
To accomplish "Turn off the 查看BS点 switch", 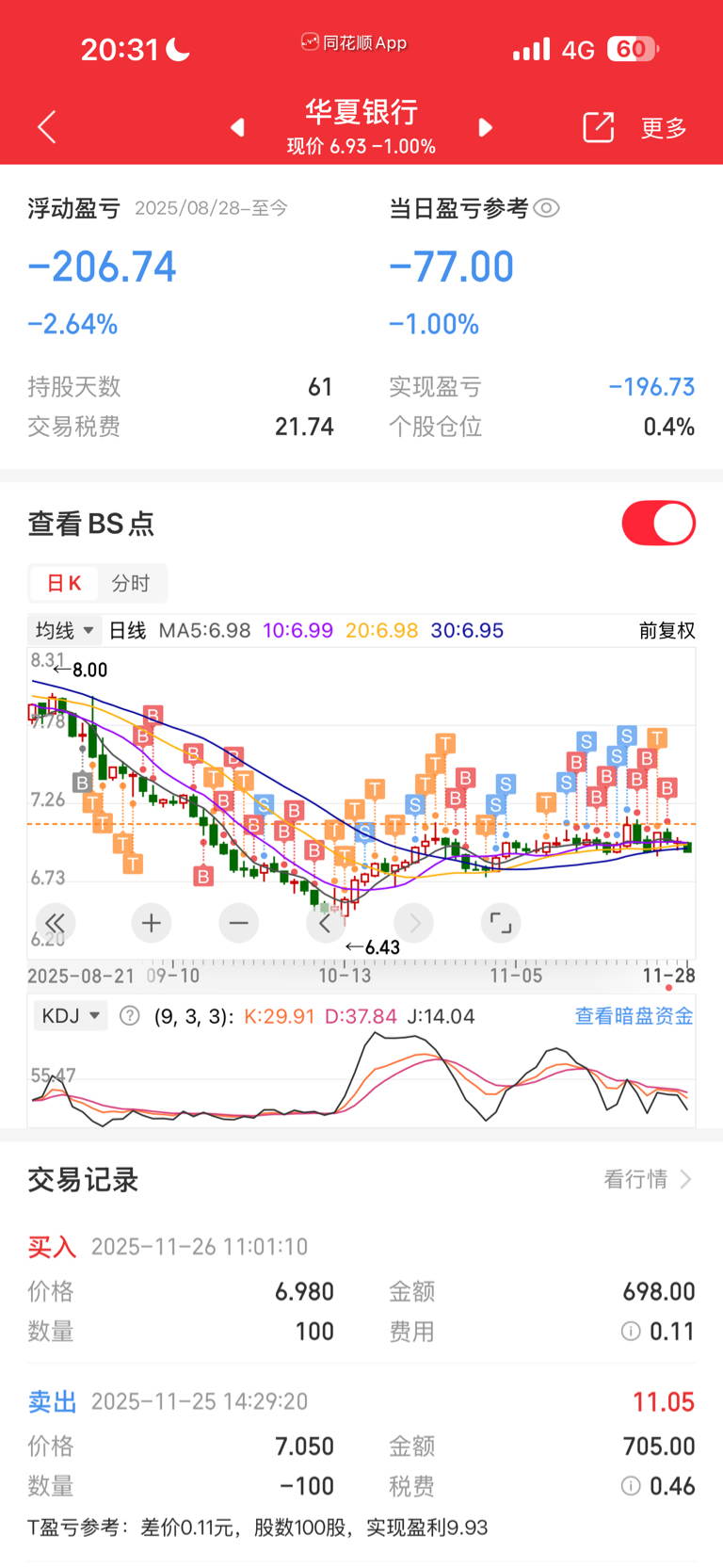I will [x=659, y=523].
